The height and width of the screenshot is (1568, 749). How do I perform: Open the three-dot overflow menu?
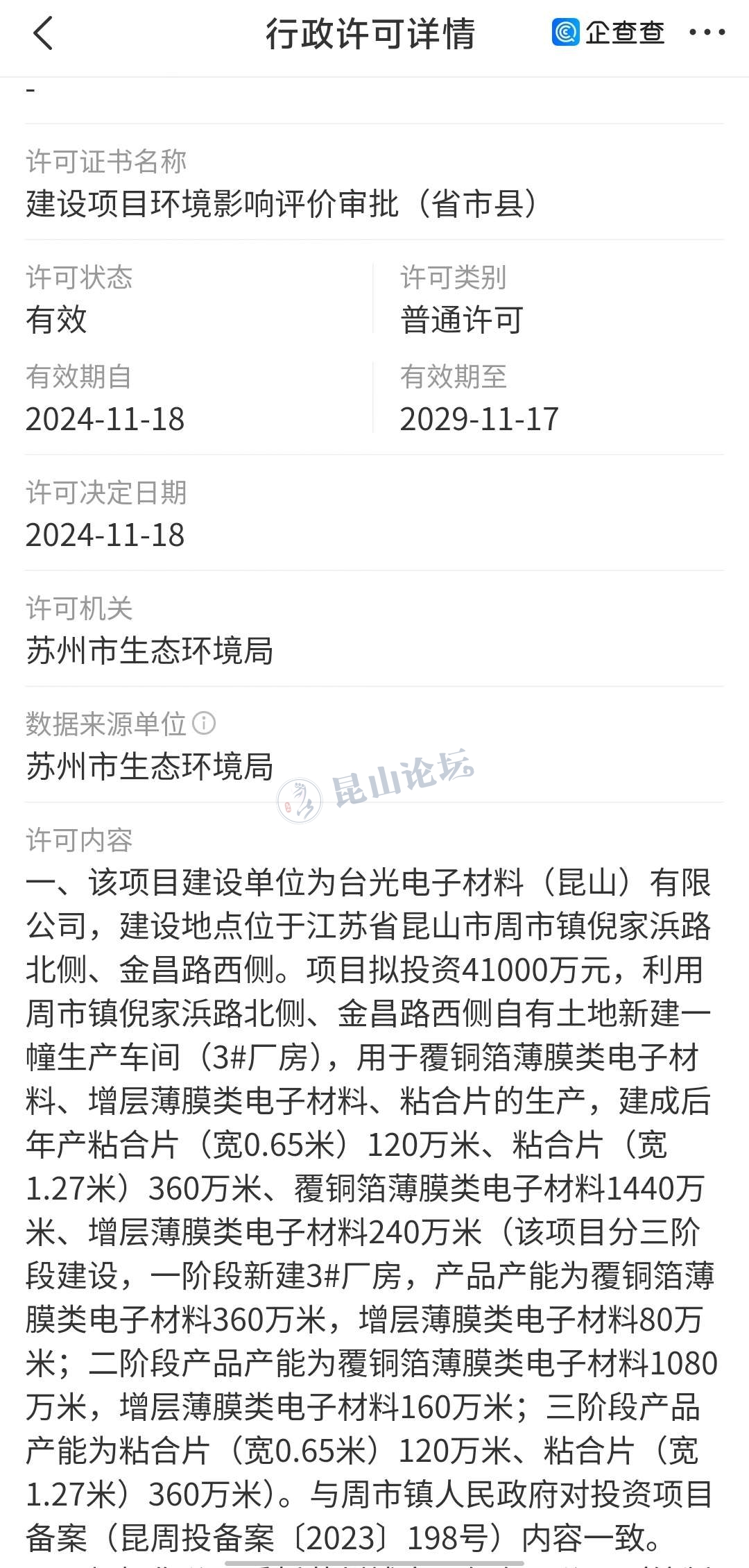pyautogui.click(x=707, y=33)
